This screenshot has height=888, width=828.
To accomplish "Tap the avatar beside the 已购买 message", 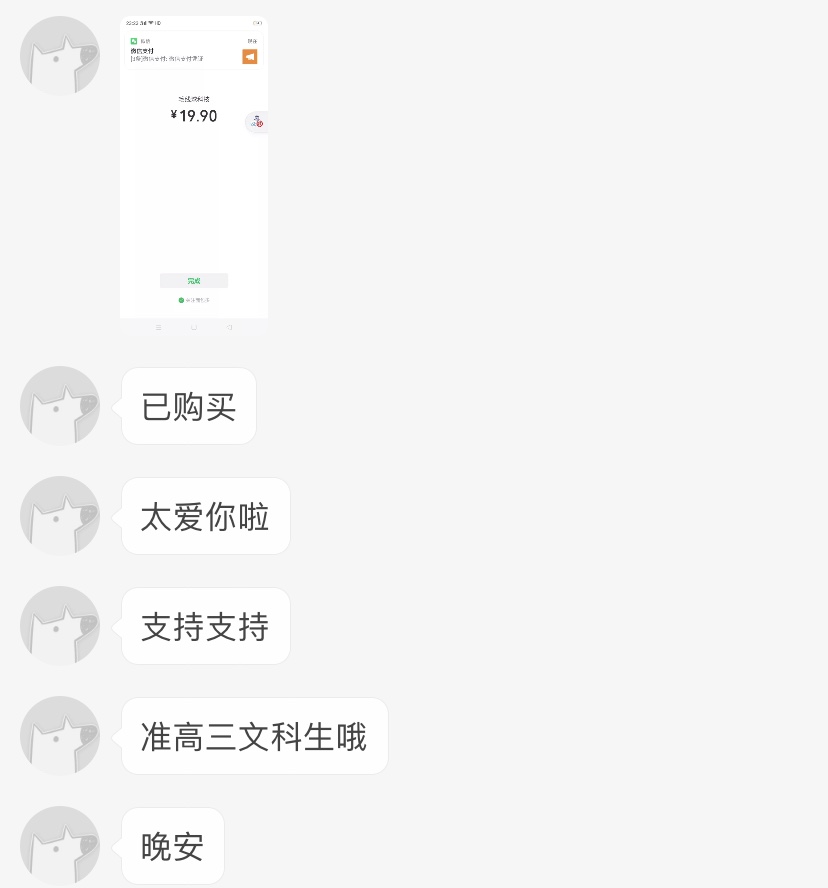I will pos(60,406).
